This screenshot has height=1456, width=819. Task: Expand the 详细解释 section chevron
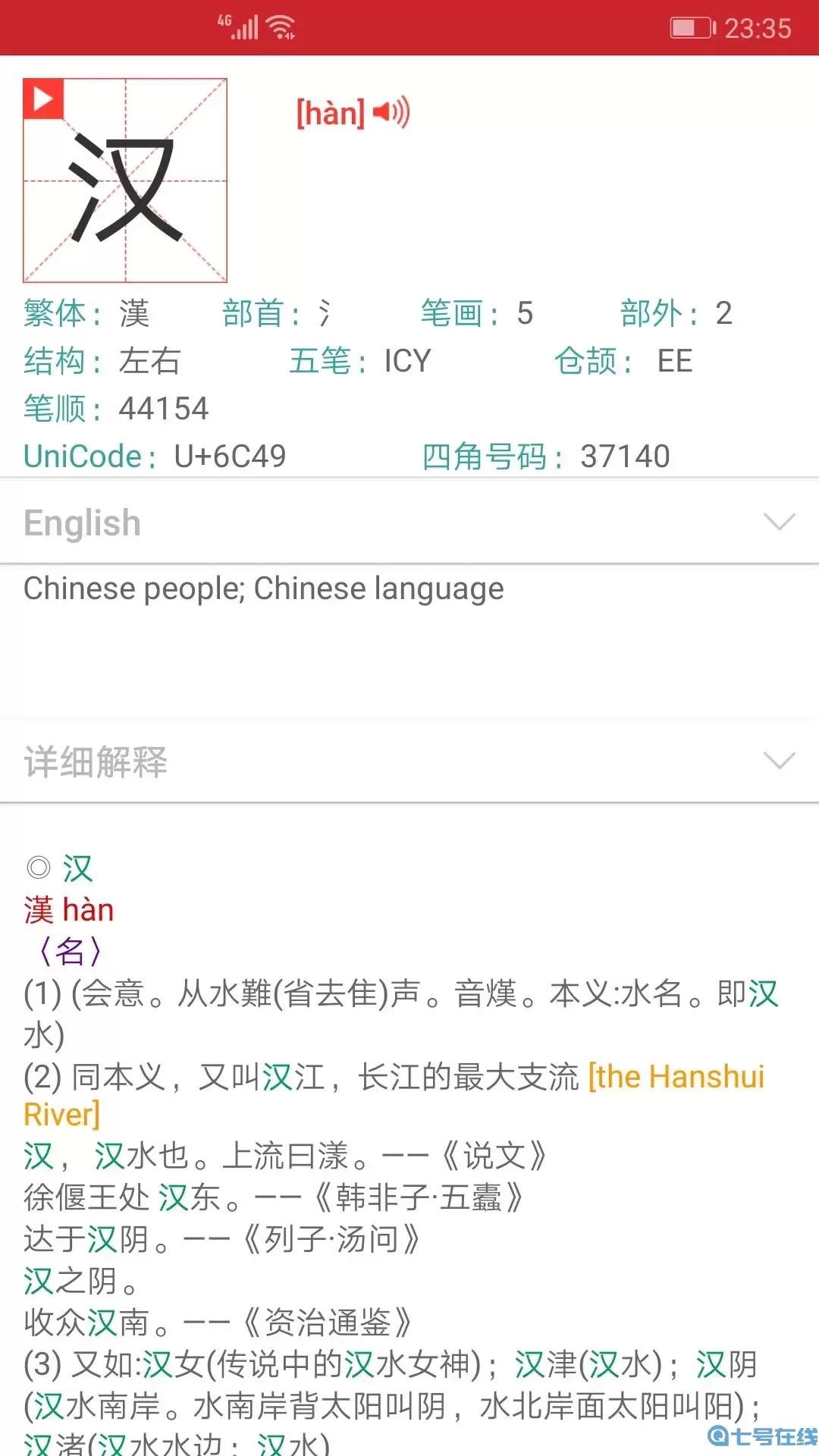click(778, 761)
